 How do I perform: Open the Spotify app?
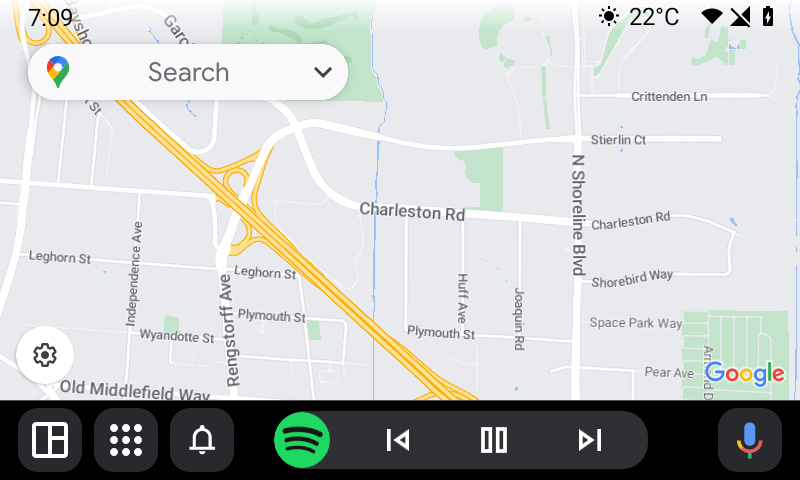pyautogui.click(x=302, y=440)
